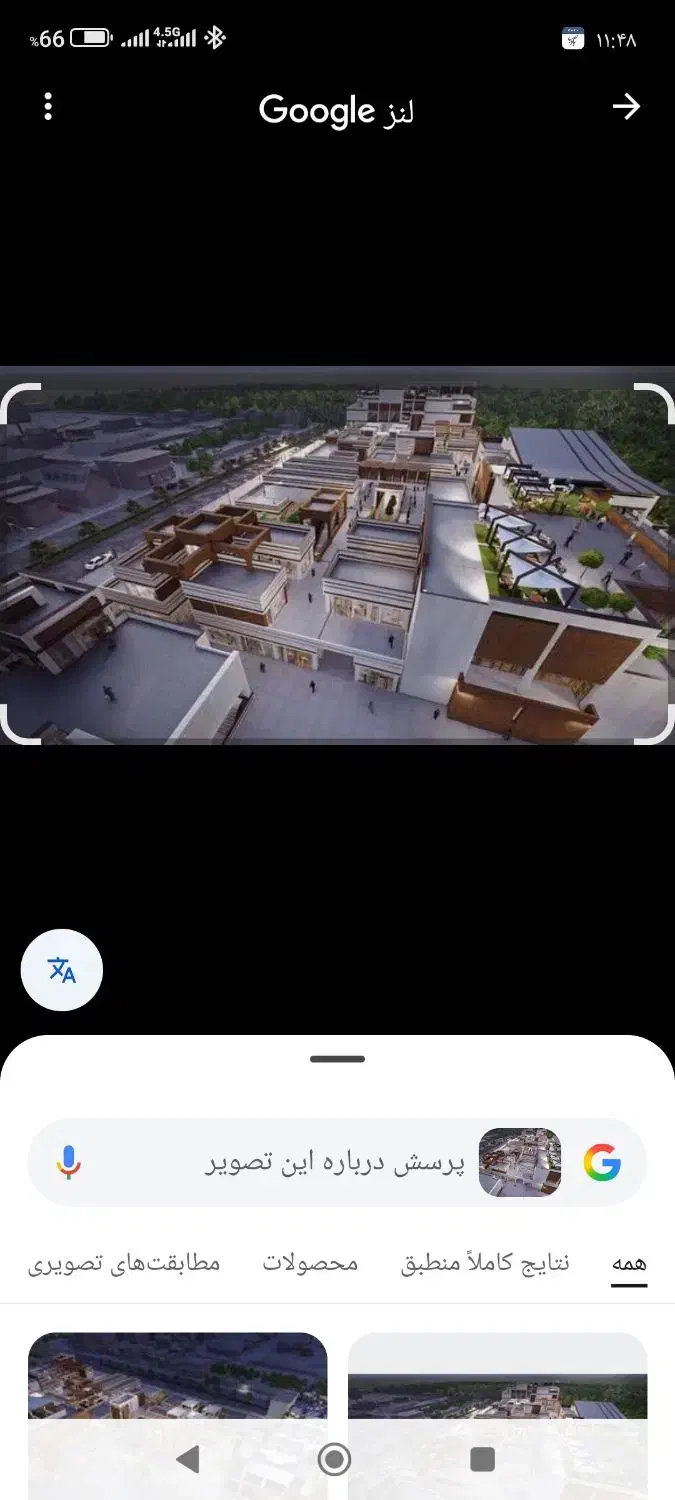Switch to the مطابقت‌های تصویری tab
The image size is (675, 1500).
tap(124, 1263)
